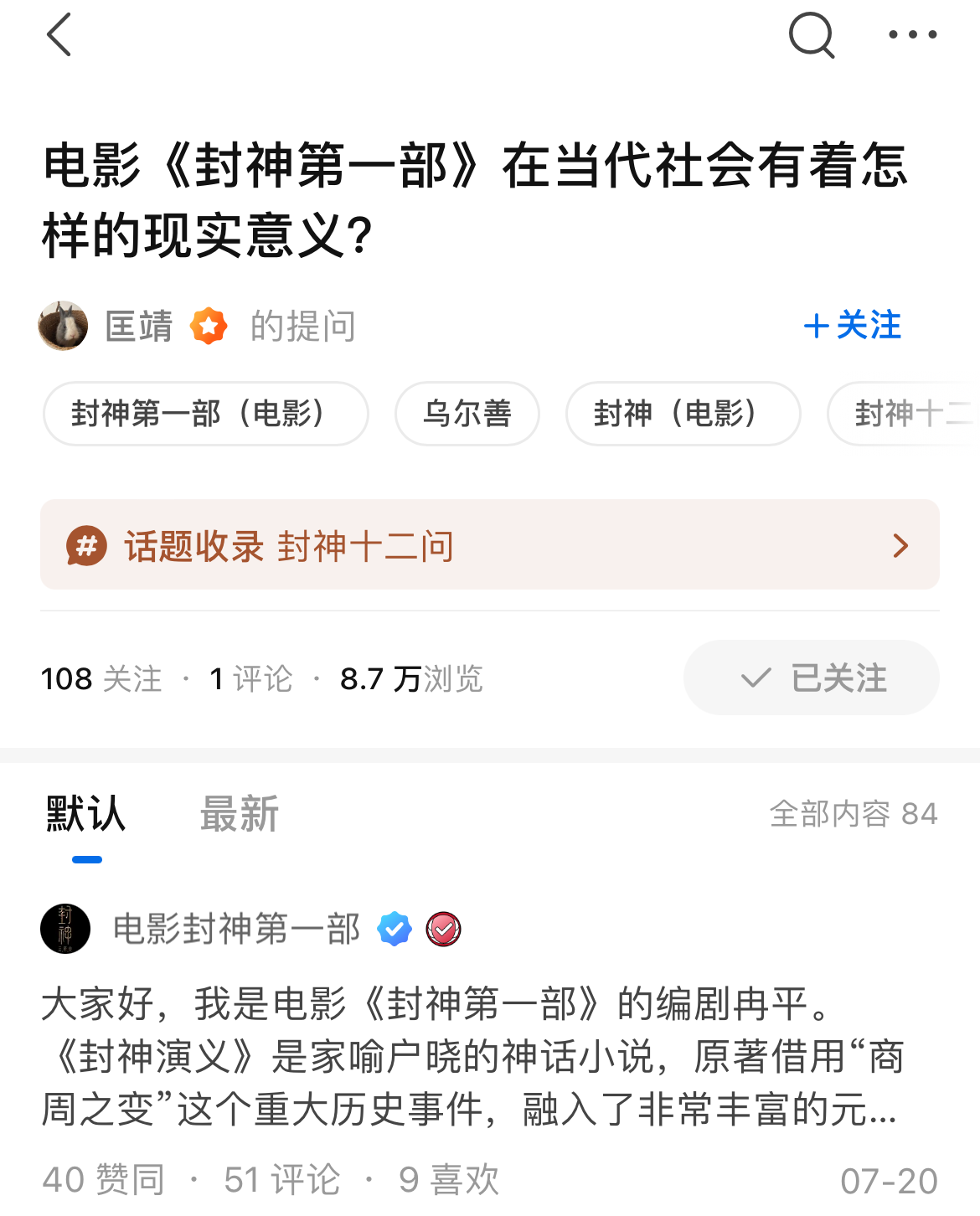This screenshot has height=1216, width=980.
Task: Open the 封神第一部（电影）topic chip
Action: coord(205,414)
